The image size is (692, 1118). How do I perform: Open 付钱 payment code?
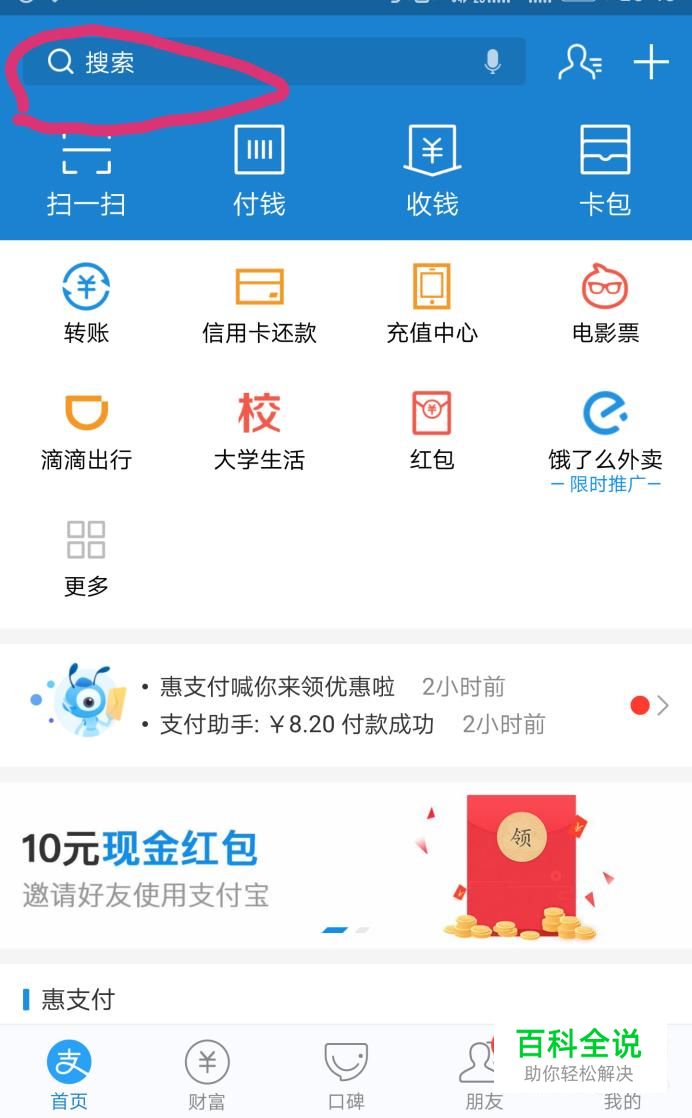(x=259, y=170)
